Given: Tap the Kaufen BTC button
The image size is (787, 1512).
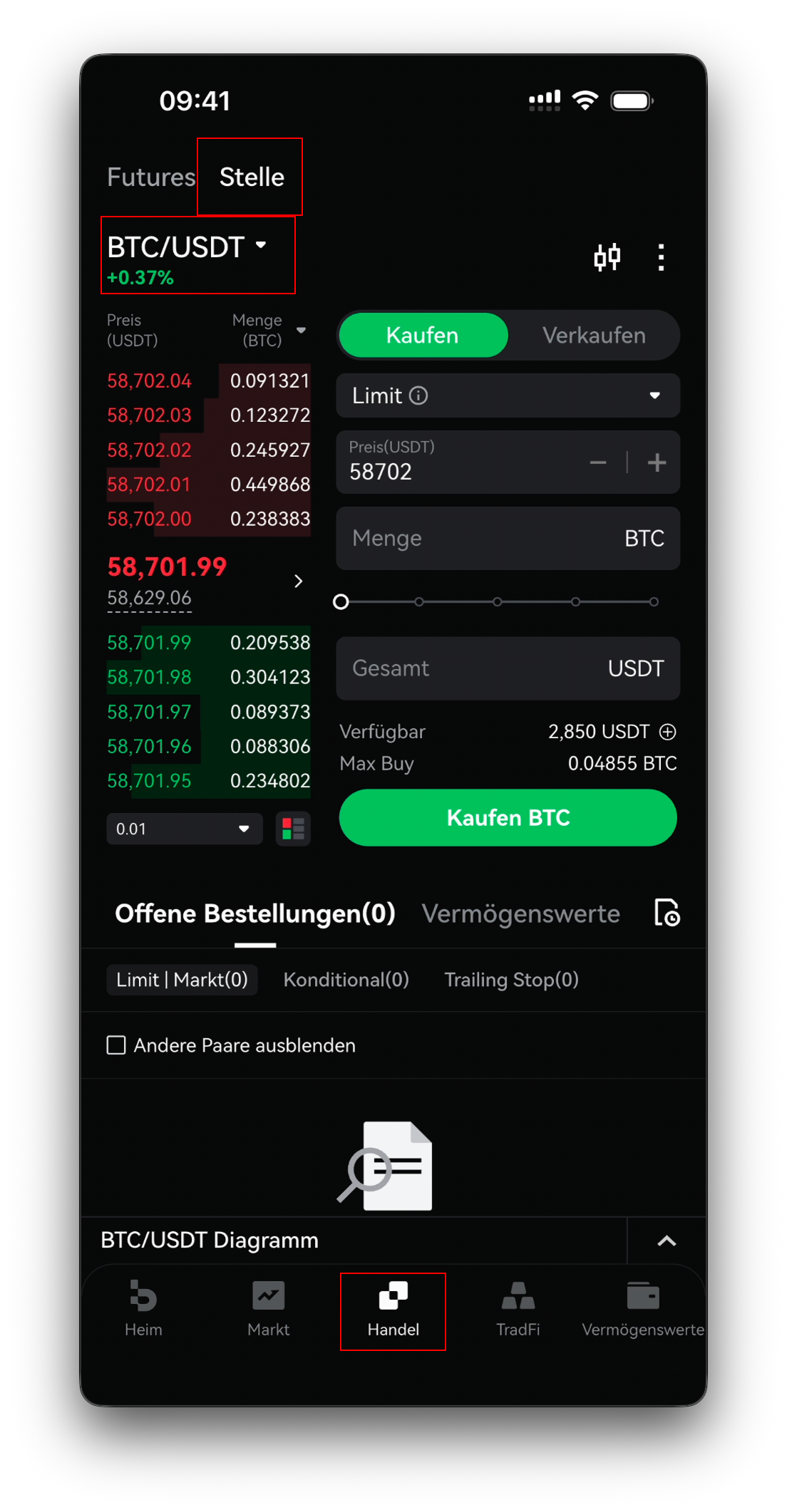Looking at the screenshot, I should (x=508, y=817).
